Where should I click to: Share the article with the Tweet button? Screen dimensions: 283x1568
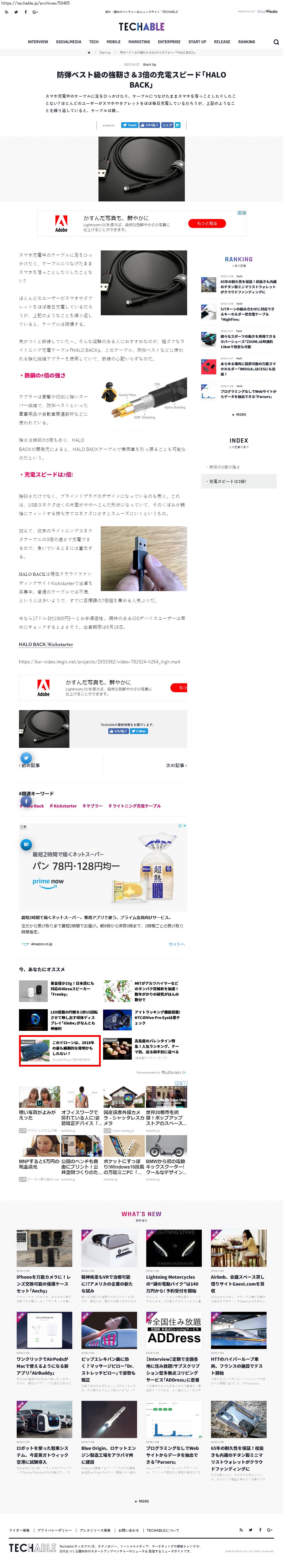(x=130, y=125)
